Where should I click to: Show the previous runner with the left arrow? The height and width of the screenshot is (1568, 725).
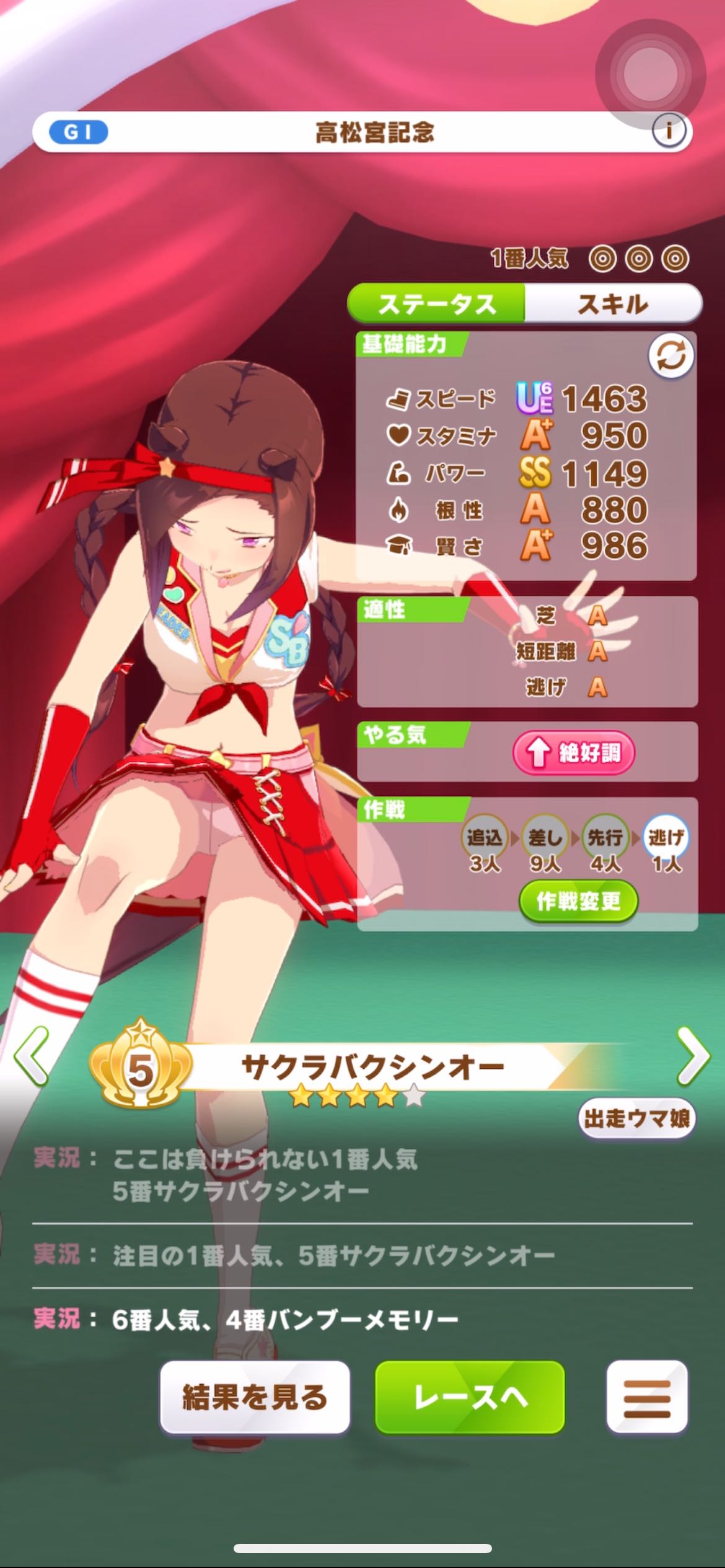point(31,1056)
